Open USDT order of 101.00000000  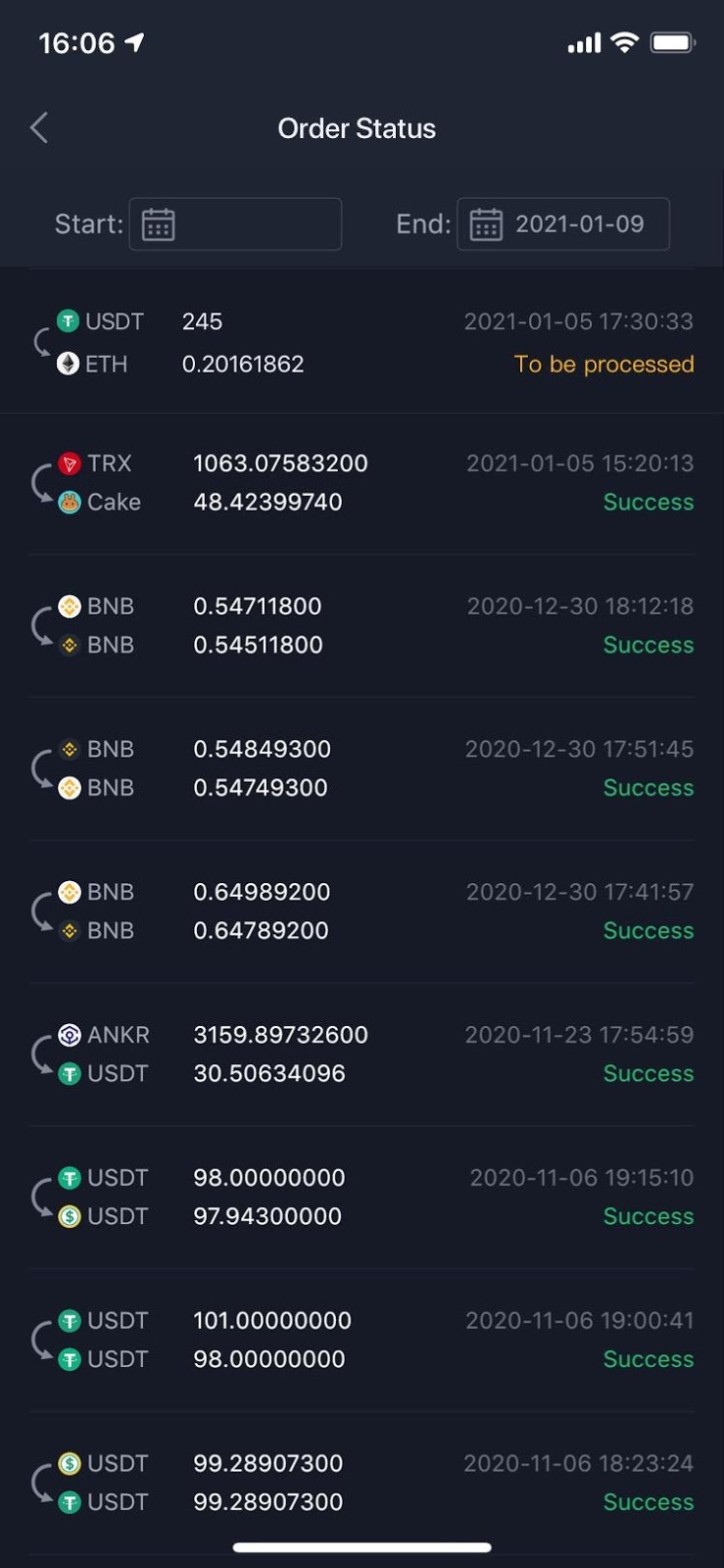tap(362, 1340)
